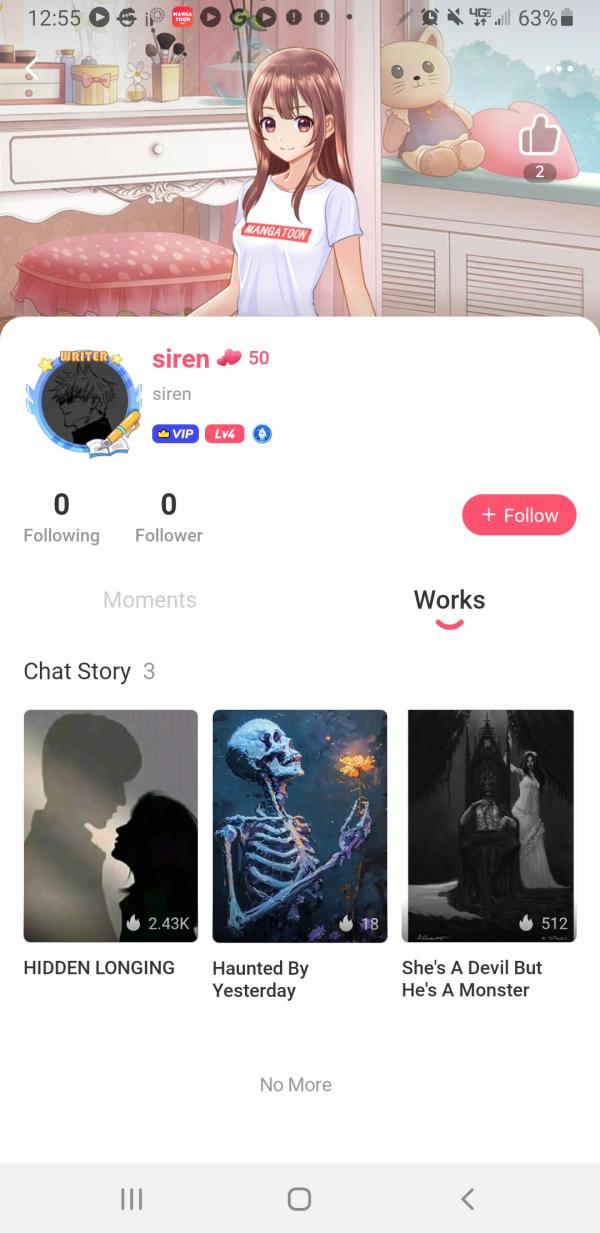Open She's A Devil But He's A Monster
This screenshot has height=1233, width=600.
[x=489, y=826]
